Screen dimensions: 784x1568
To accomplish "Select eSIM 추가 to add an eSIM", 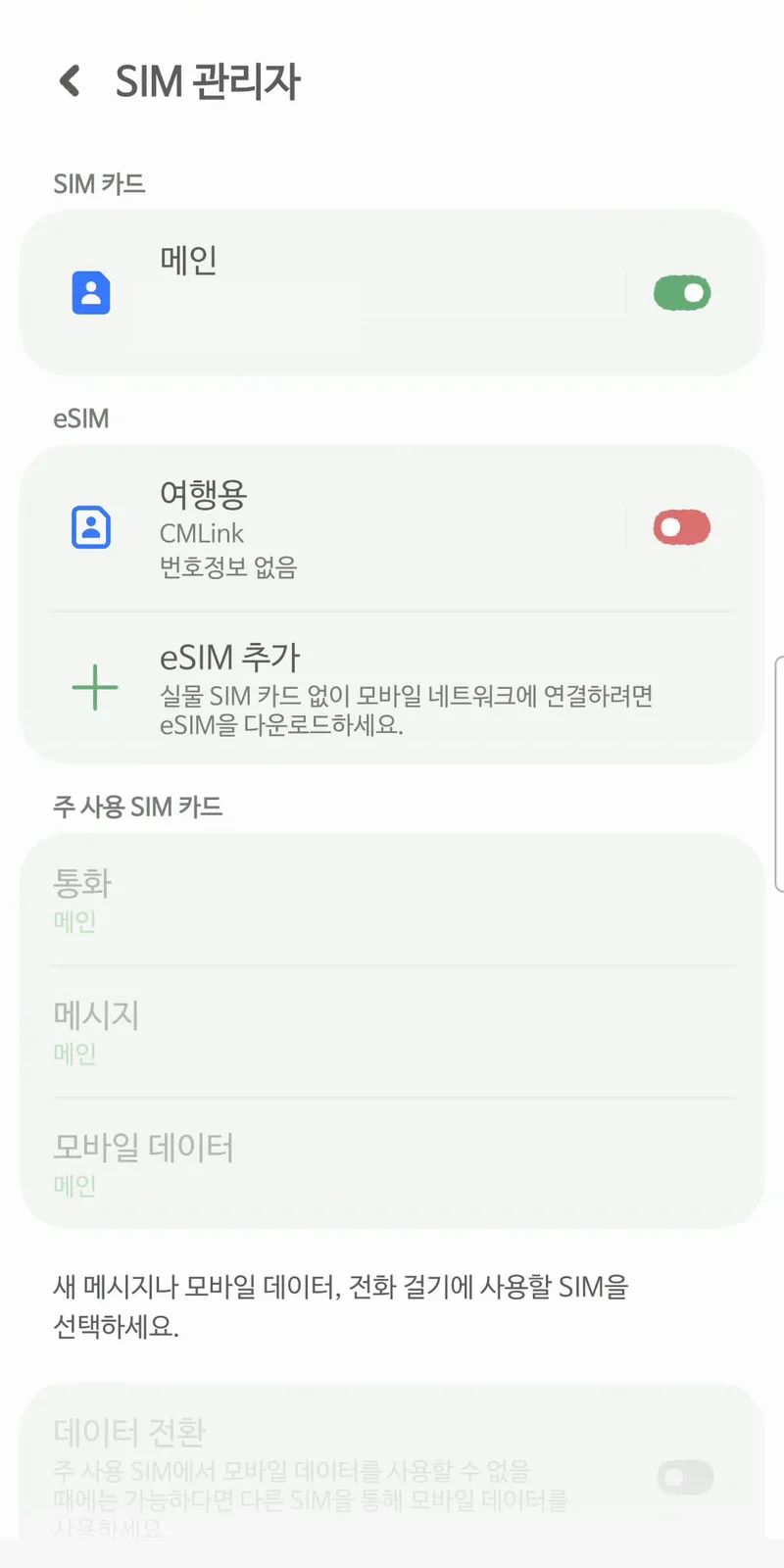I will tap(392, 688).
